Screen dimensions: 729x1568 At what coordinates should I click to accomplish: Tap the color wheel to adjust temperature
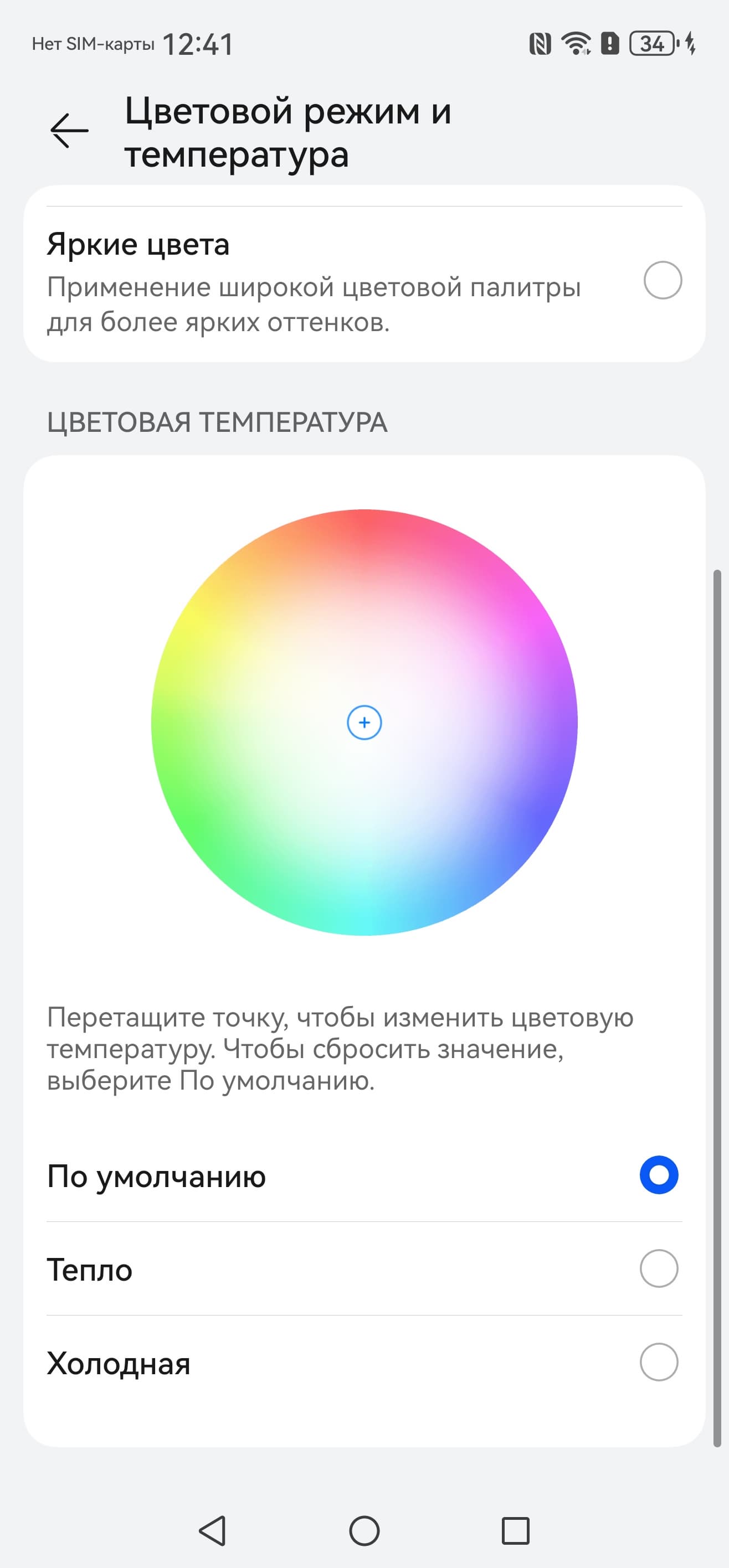364,723
